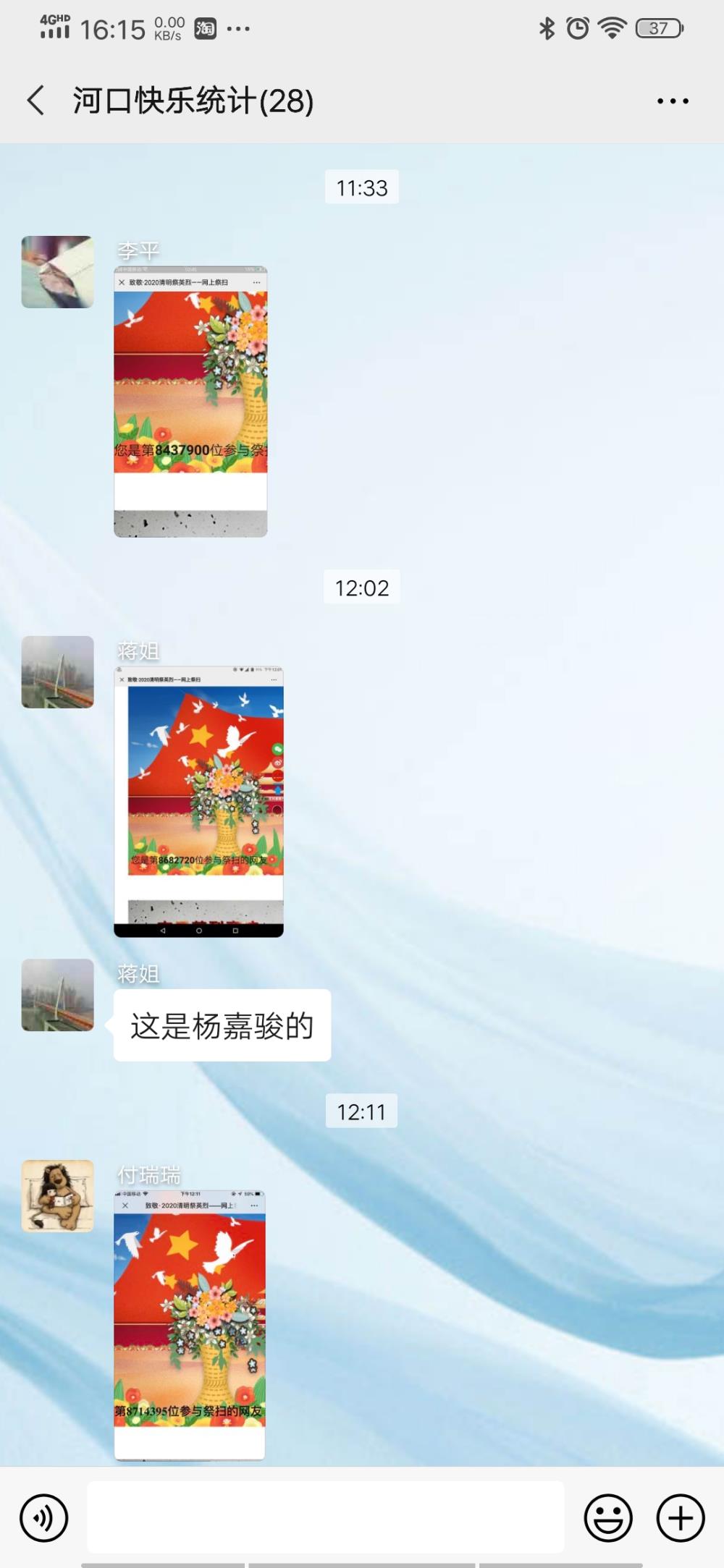The height and width of the screenshot is (1568, 724).
Task: Open 蒋姐's image sent at 12:02
Action: (198, 802)
